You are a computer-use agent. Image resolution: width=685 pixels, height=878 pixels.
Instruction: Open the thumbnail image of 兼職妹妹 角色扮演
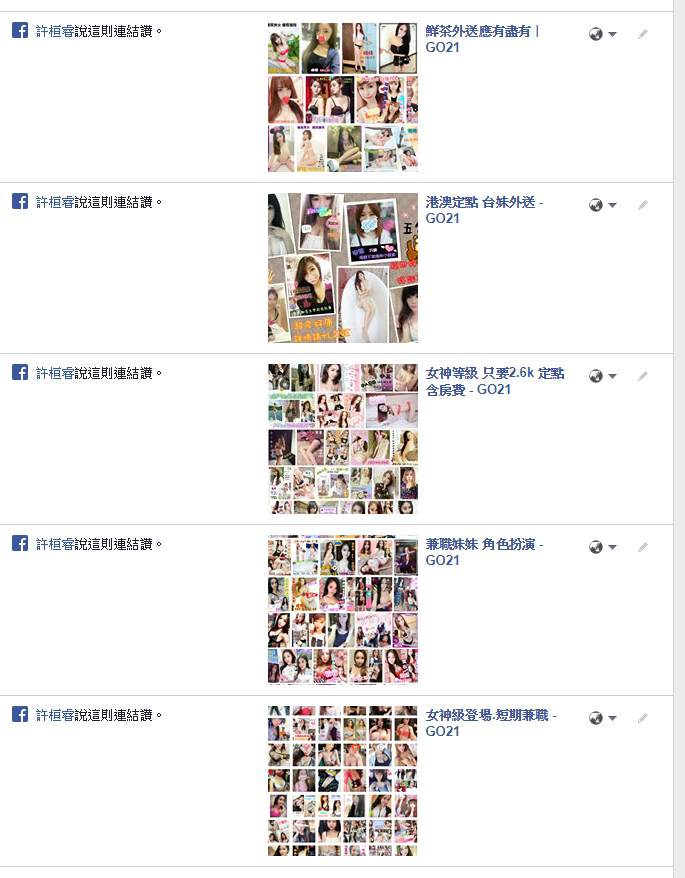click(x=343, y=610)
